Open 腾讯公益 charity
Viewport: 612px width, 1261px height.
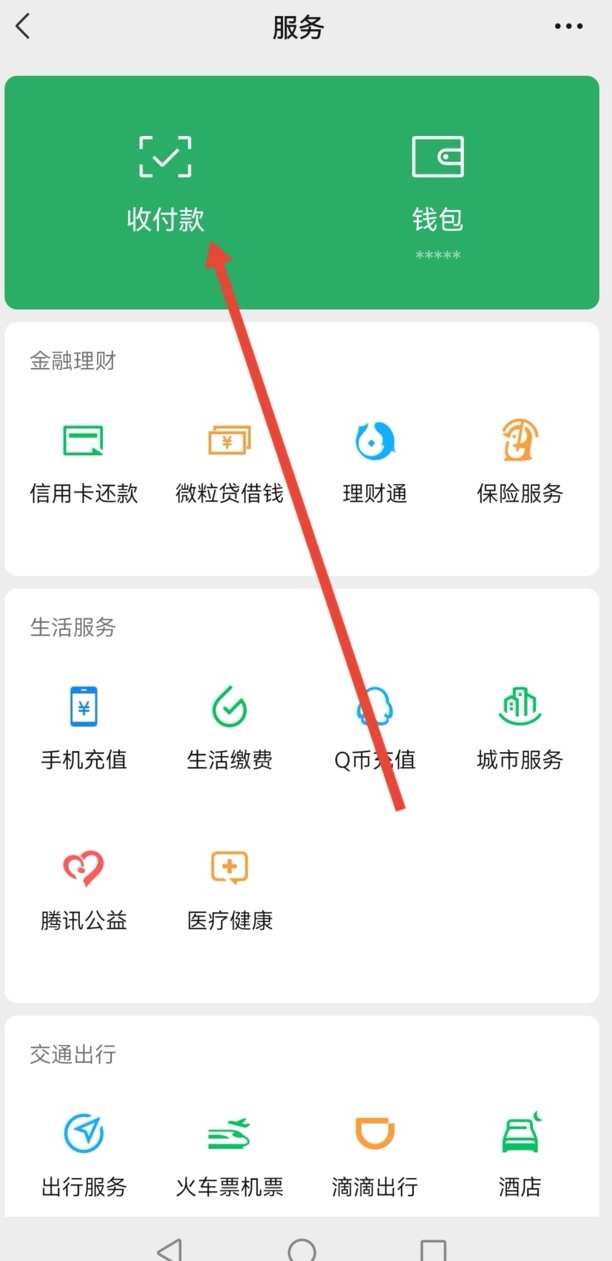84,888
